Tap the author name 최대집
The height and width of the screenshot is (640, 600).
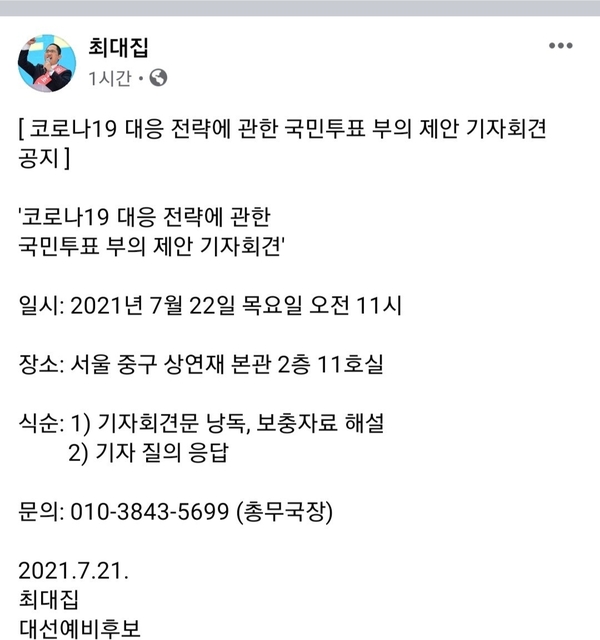click(x=119, y=47)
